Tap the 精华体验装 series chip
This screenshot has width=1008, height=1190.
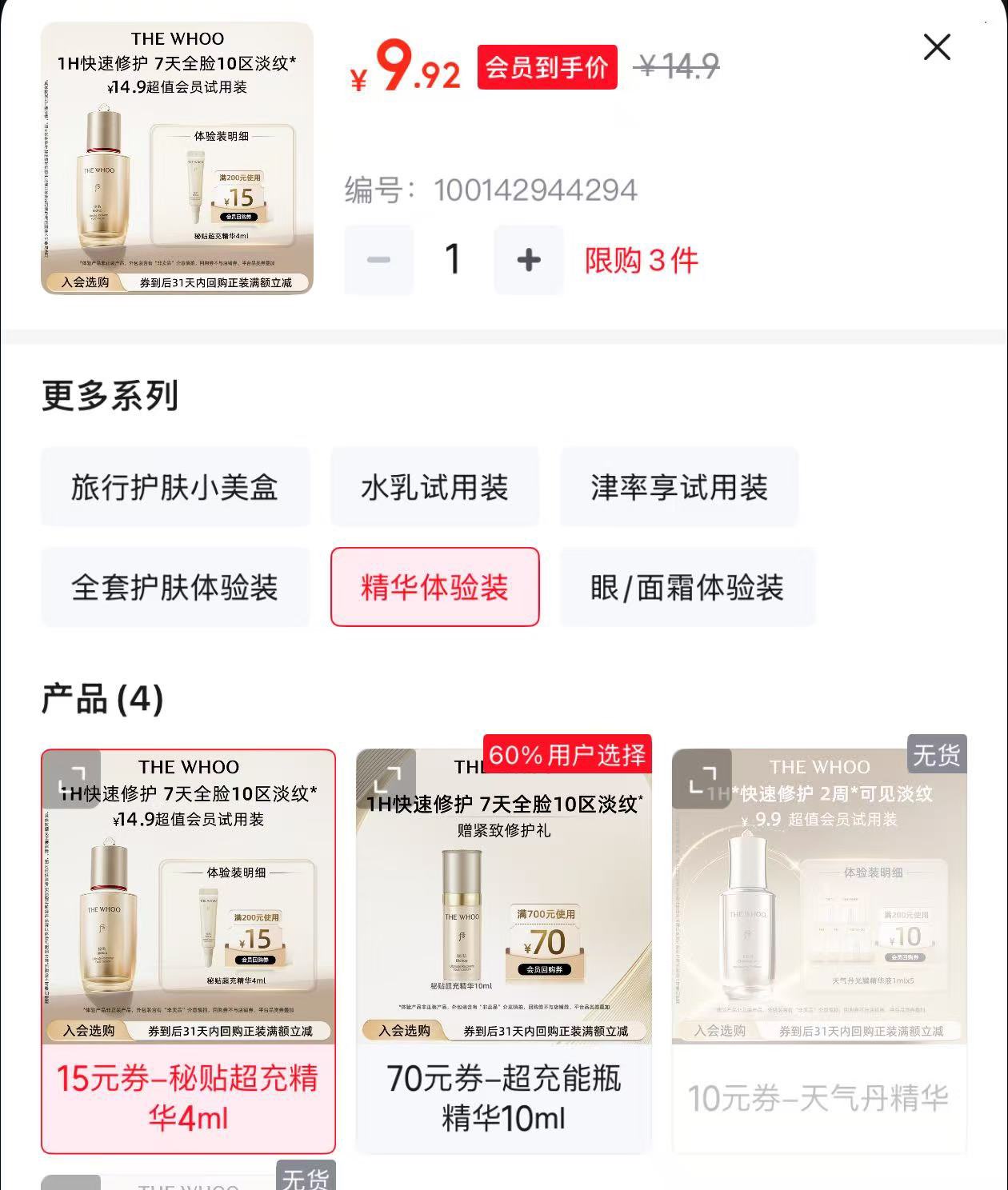pos(434,587)
